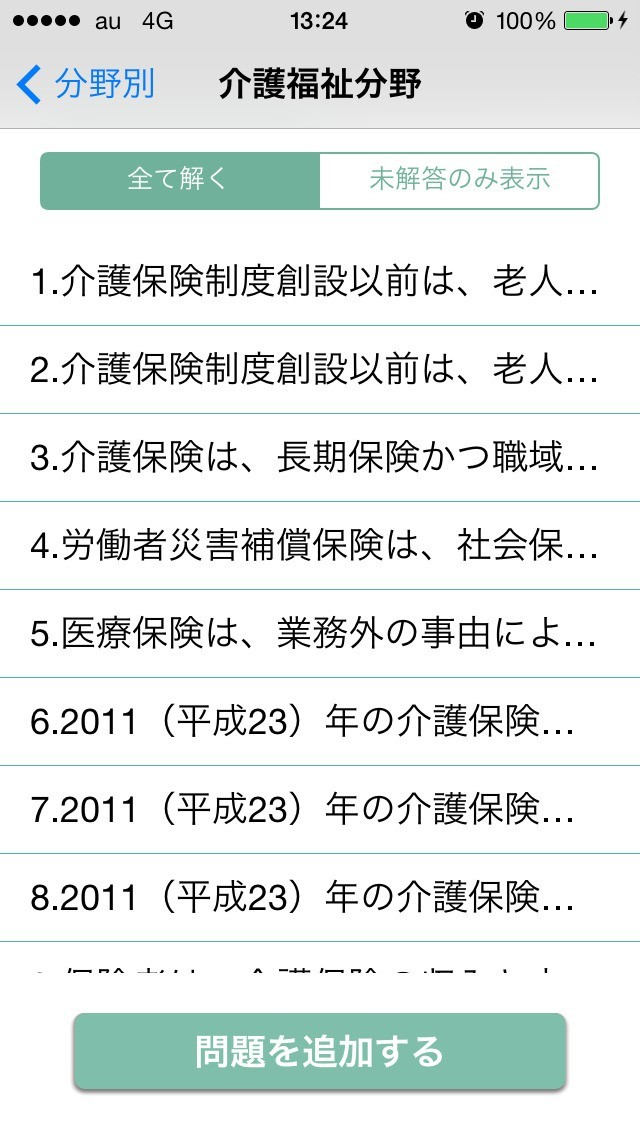Switch to 未解答のみ表示 segment
Screen dimensions: 640x1136
click(459, 181)
